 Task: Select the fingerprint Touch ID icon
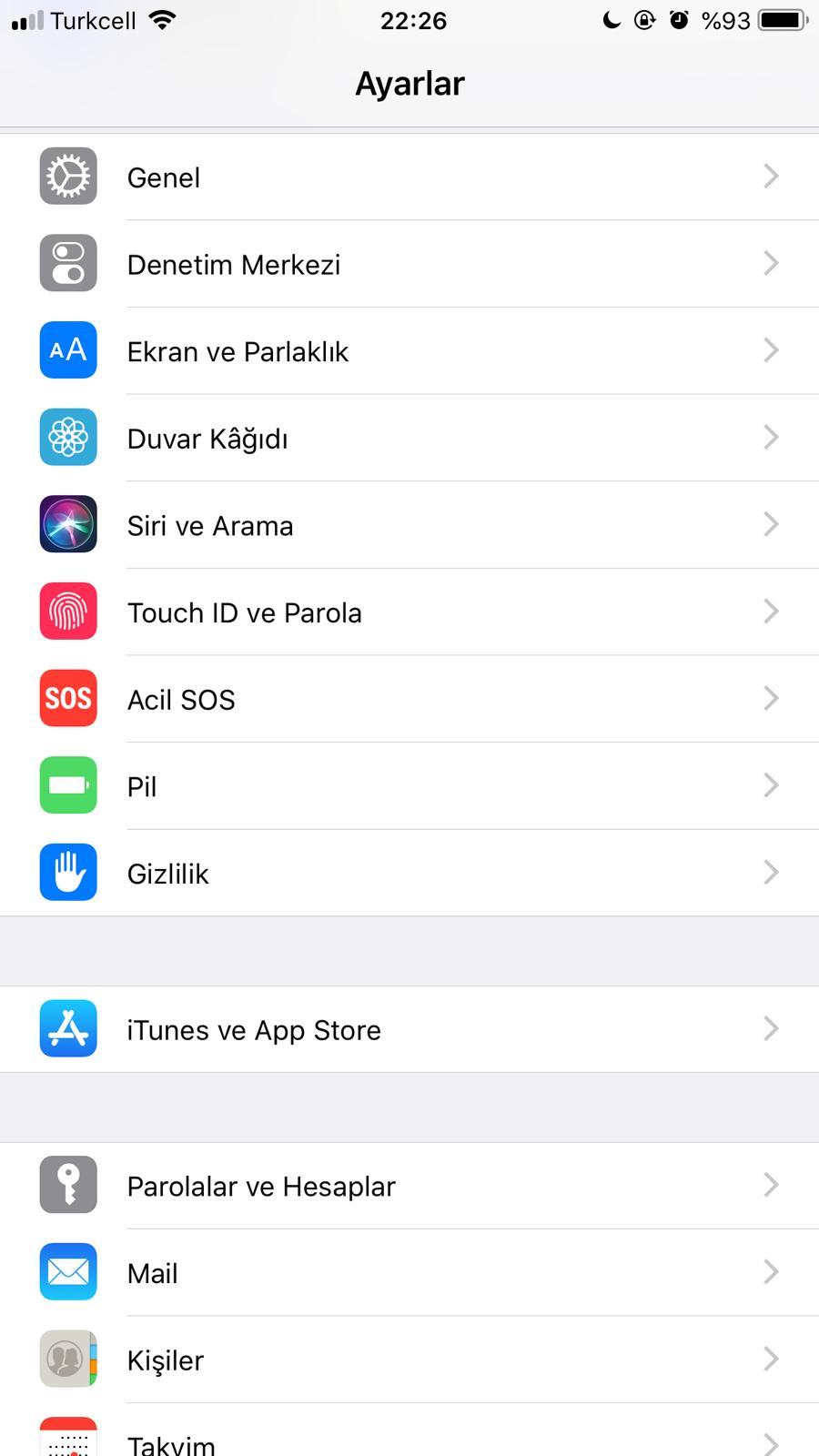point(67,612)
